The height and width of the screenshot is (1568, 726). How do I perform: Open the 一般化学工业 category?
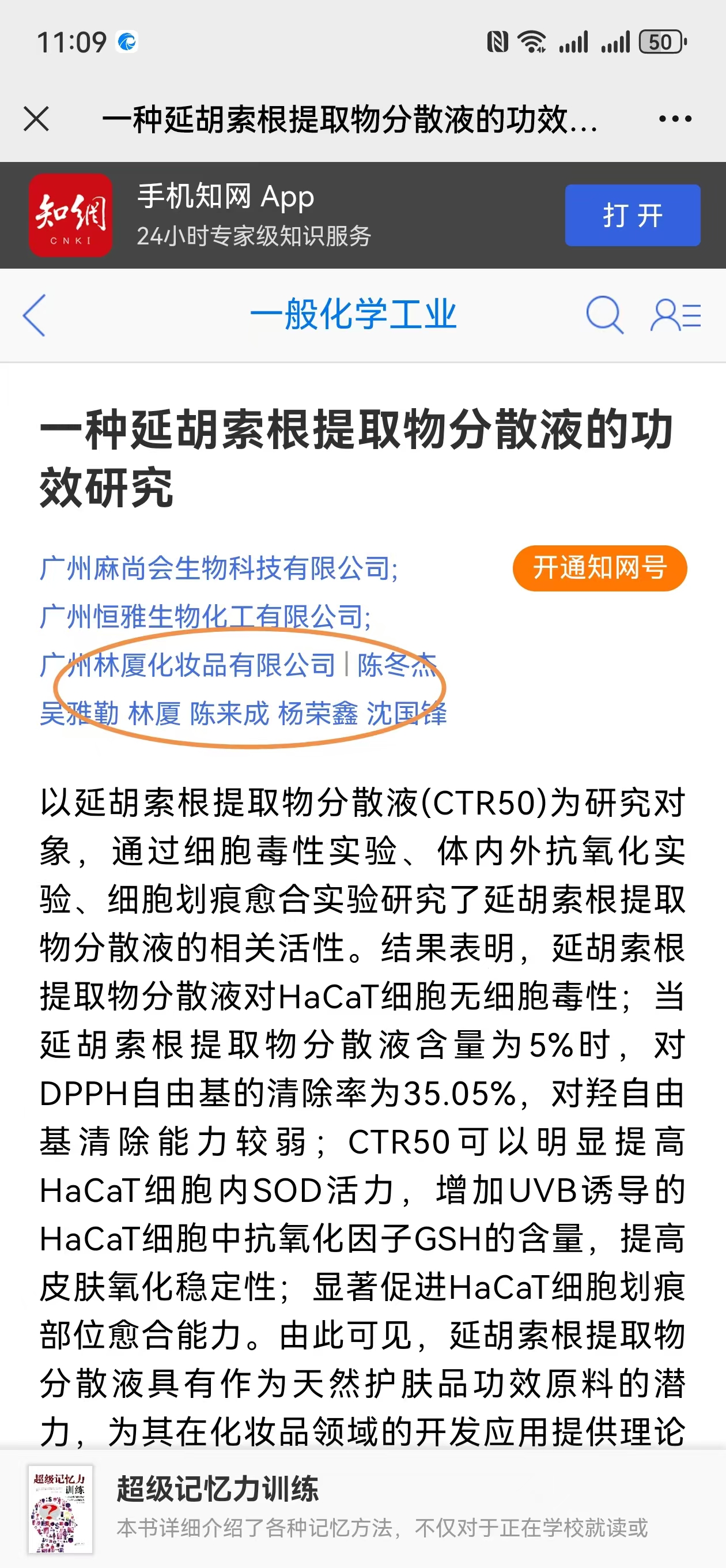(x=354, y=314)
